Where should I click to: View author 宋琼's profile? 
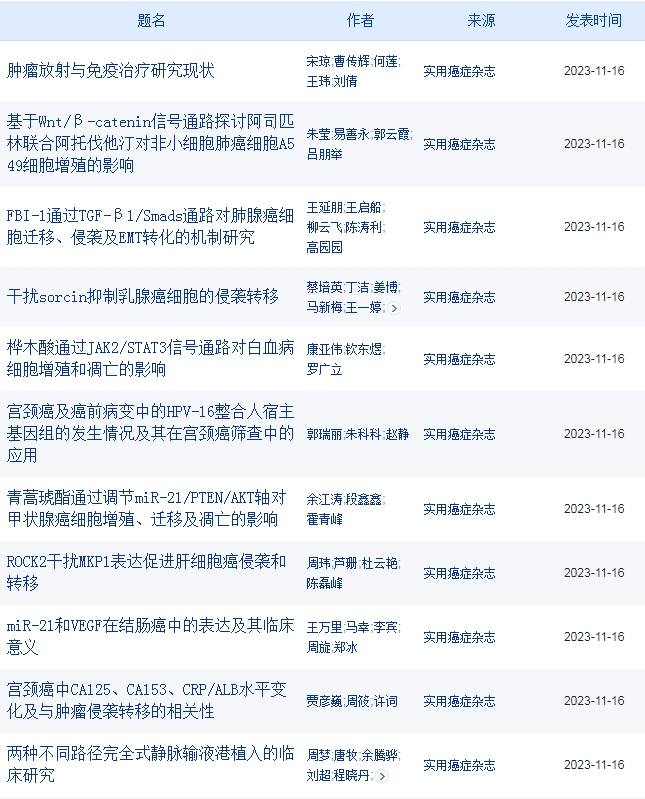coord(317,61)
